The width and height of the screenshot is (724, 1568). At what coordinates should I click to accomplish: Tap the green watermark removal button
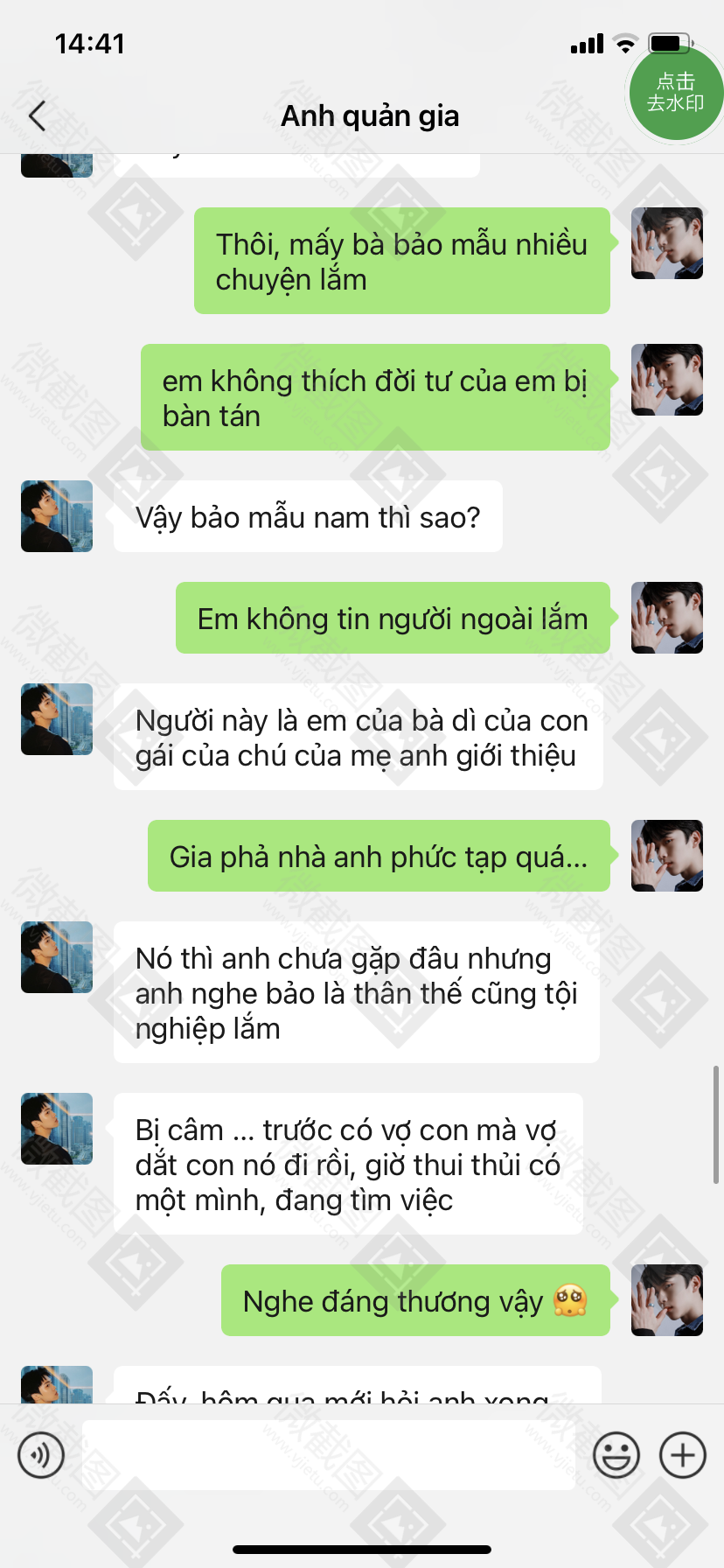(x=675, y=93)
